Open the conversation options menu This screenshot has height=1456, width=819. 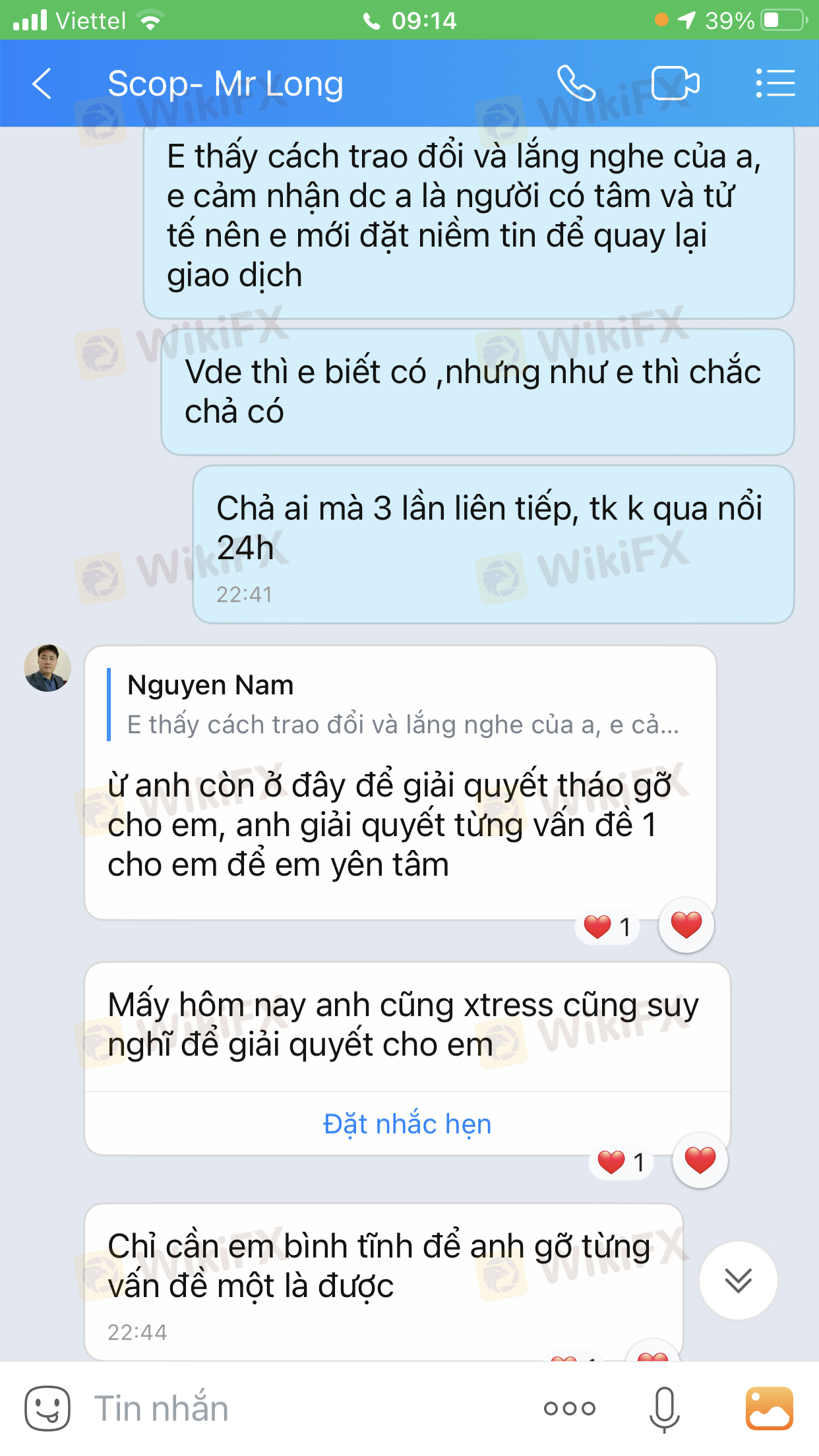pyautogui.click(x=775, y=84)
